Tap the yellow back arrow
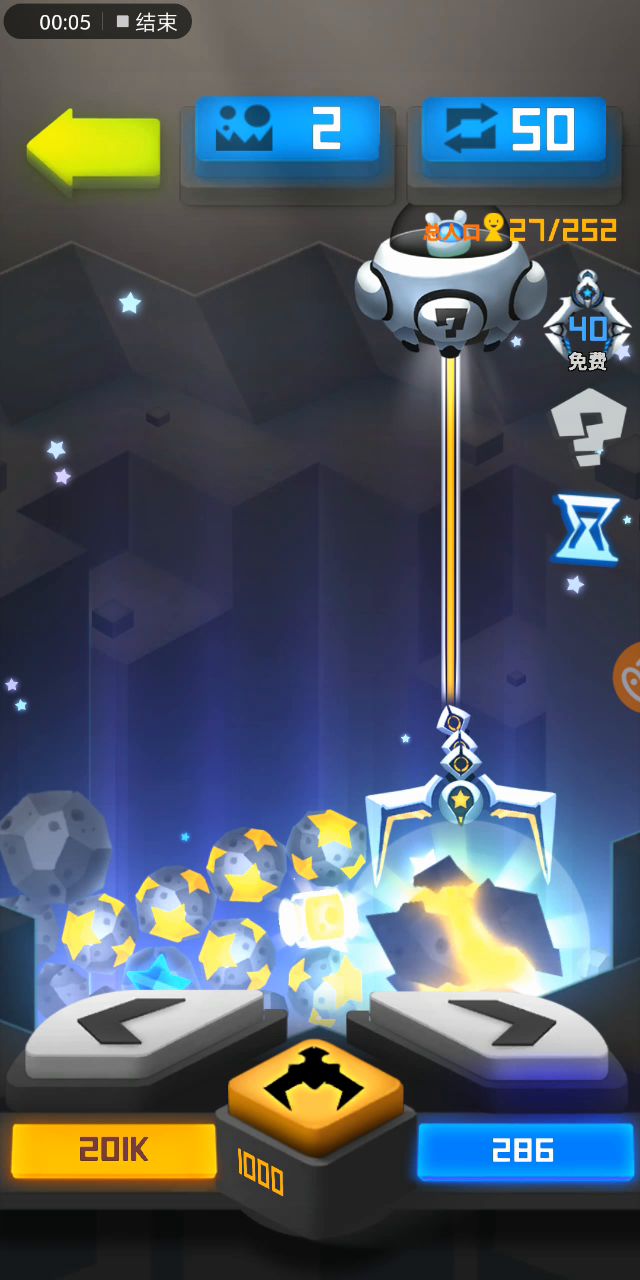Image resolution: width=640 pixels, height=1280 pixels. pos(93,149)
